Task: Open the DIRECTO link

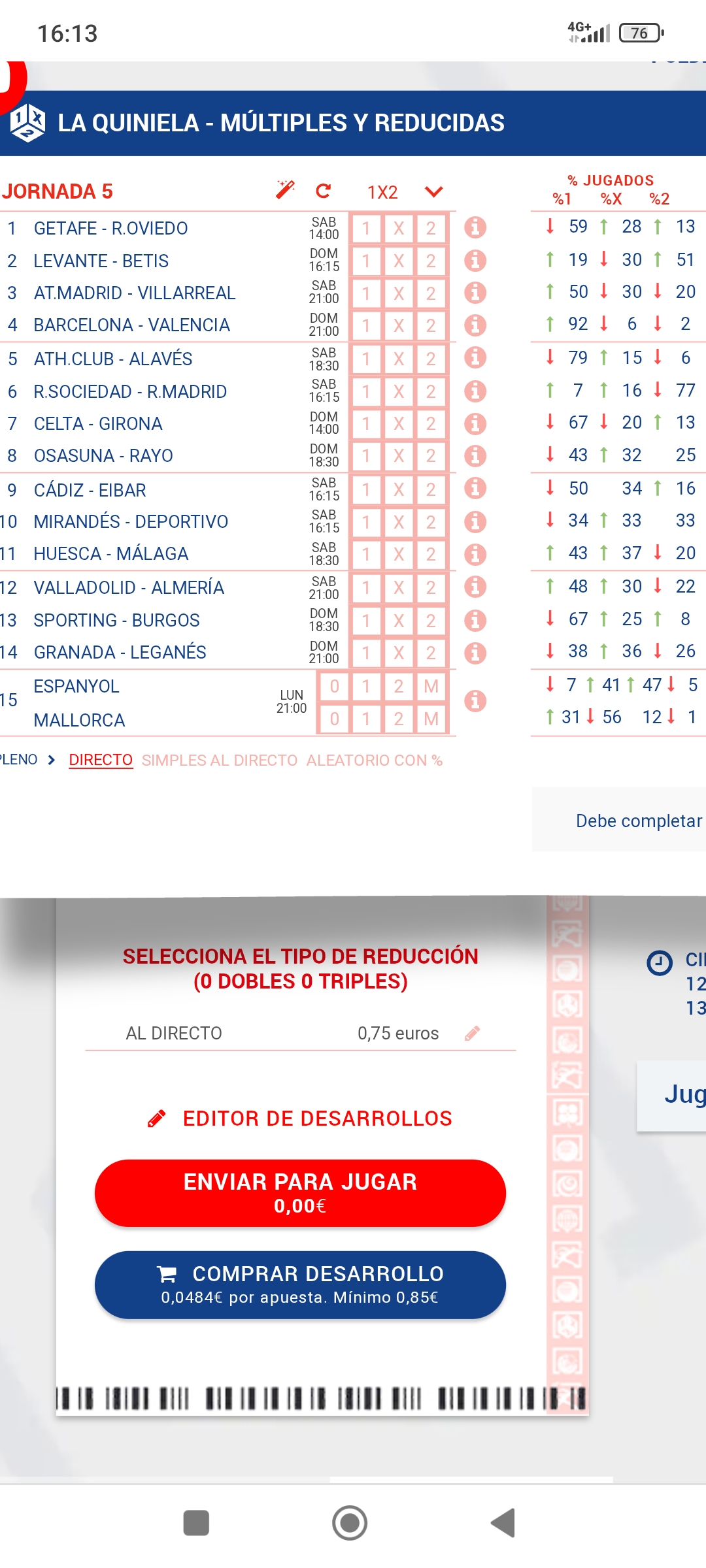Action: tap(101, 760)
